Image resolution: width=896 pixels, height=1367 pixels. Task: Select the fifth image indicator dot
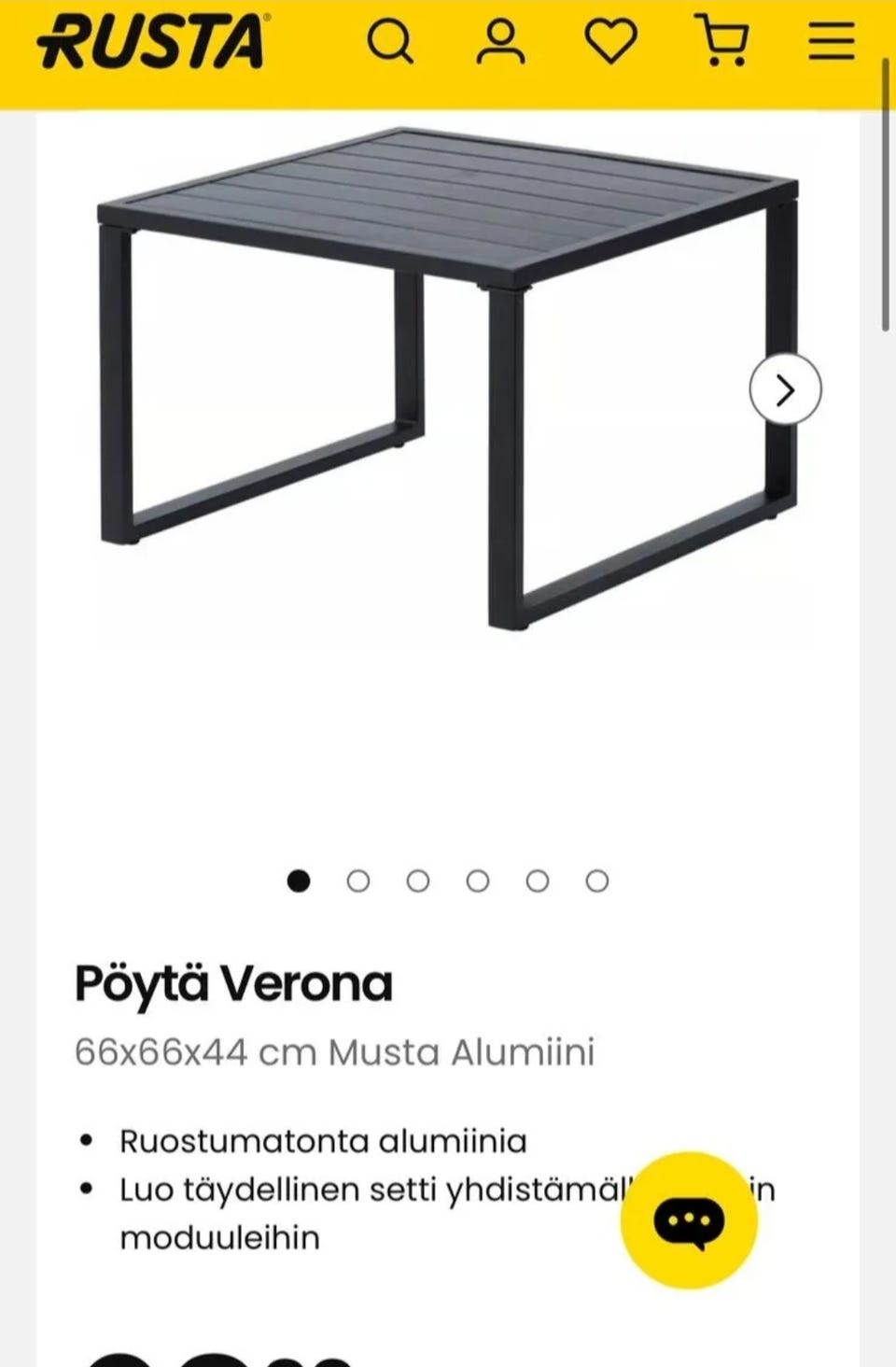click(x=538, y=881)
